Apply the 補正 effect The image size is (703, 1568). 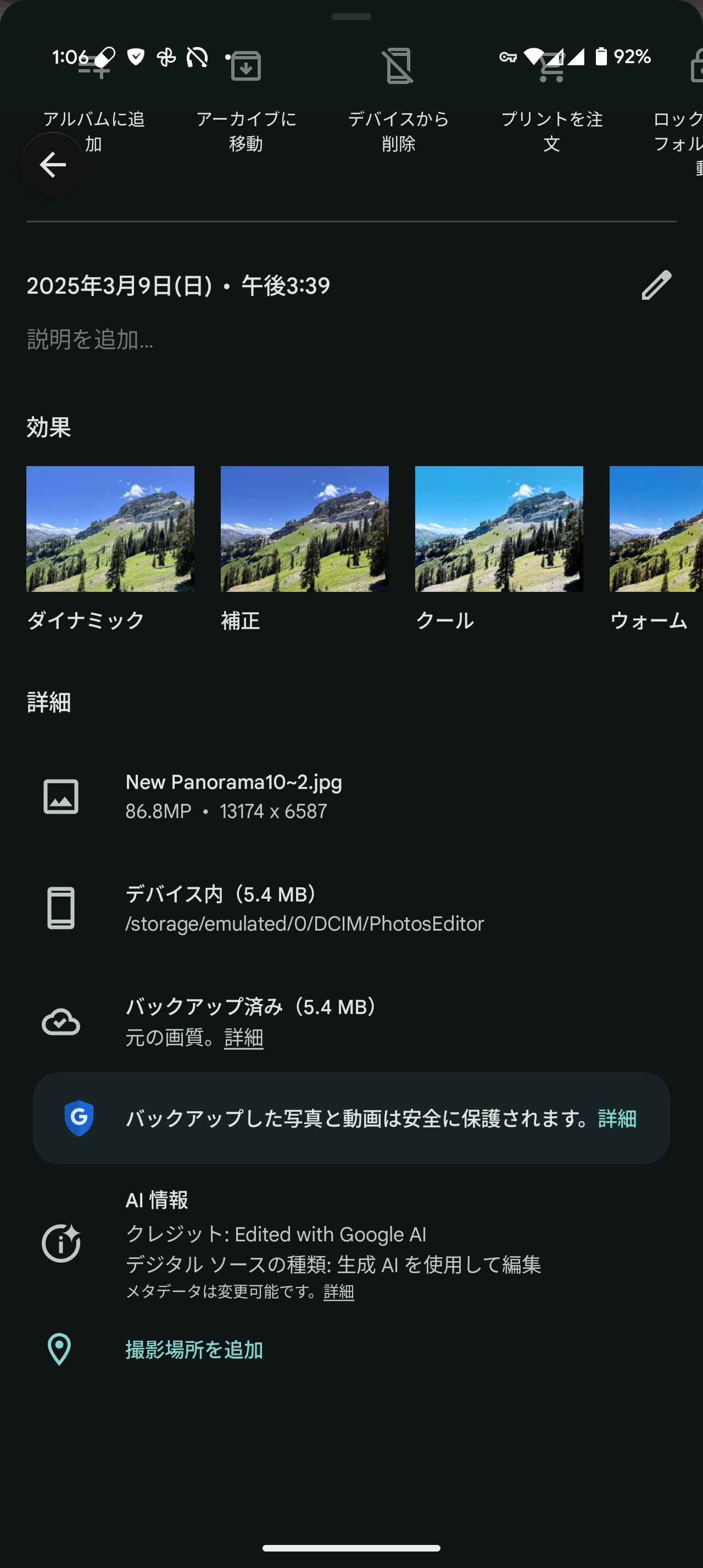click(304, 528)
